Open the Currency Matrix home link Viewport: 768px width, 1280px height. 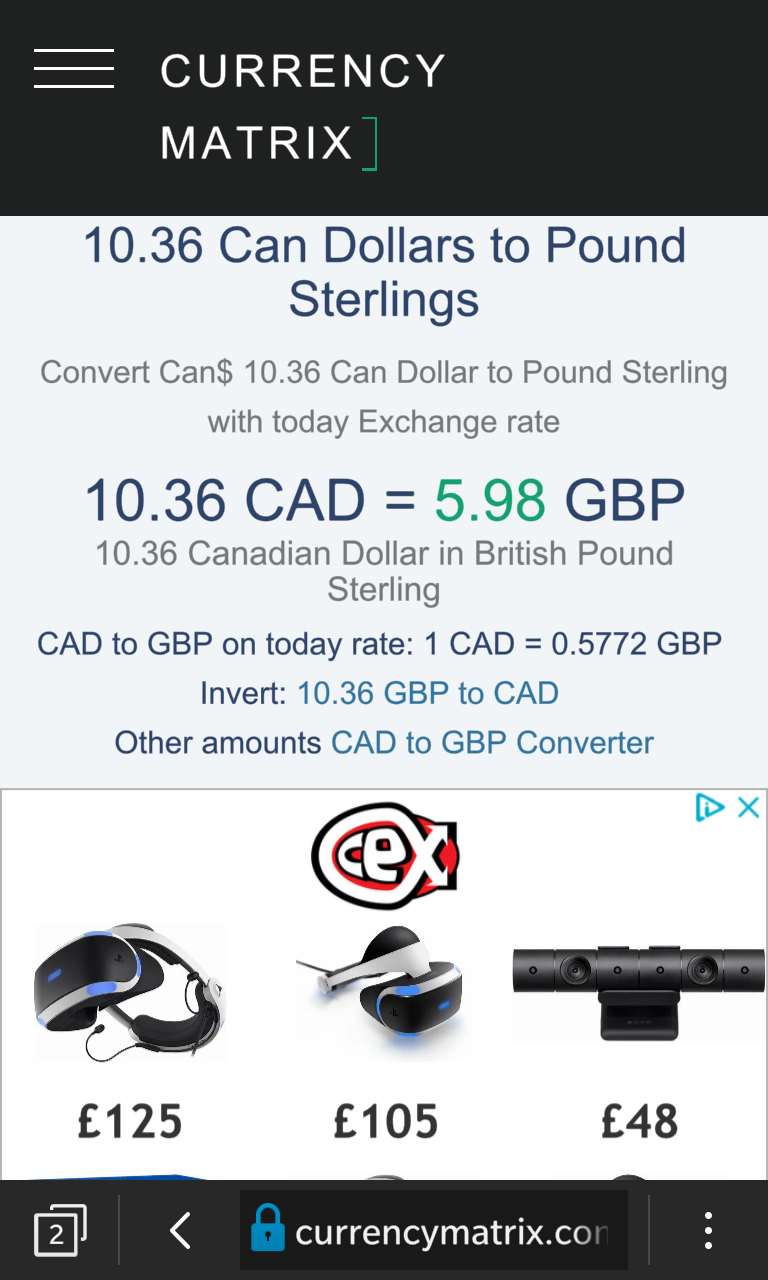302,107
